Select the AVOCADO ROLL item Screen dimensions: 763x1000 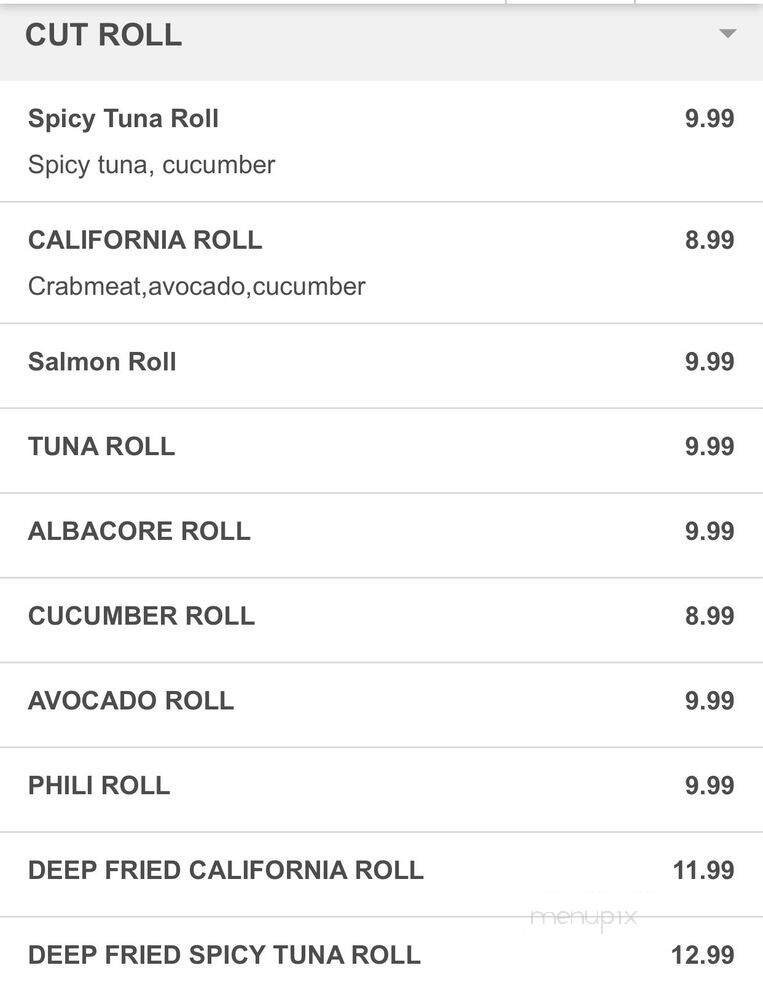[131, 701]
